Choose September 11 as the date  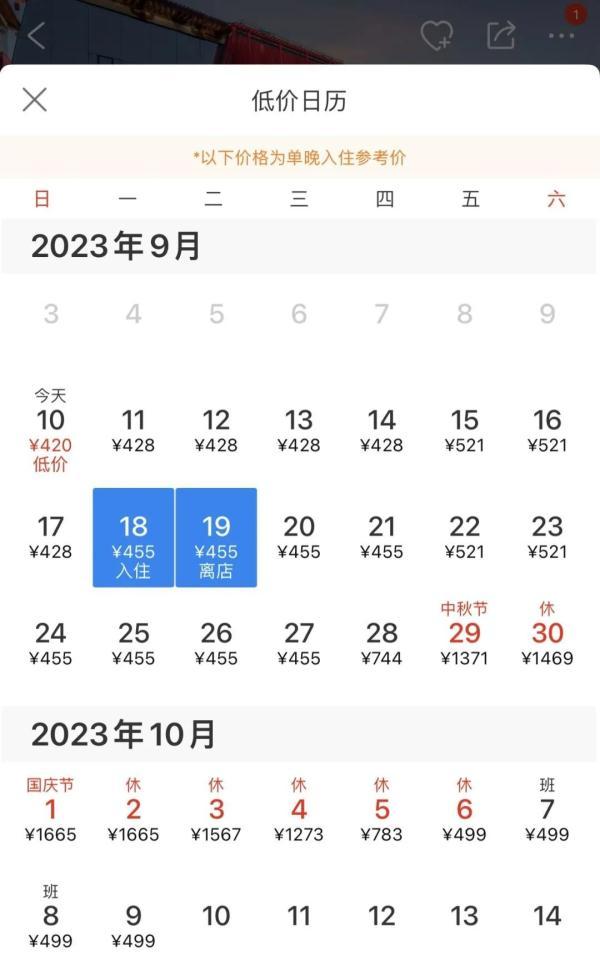pos(133,431)
